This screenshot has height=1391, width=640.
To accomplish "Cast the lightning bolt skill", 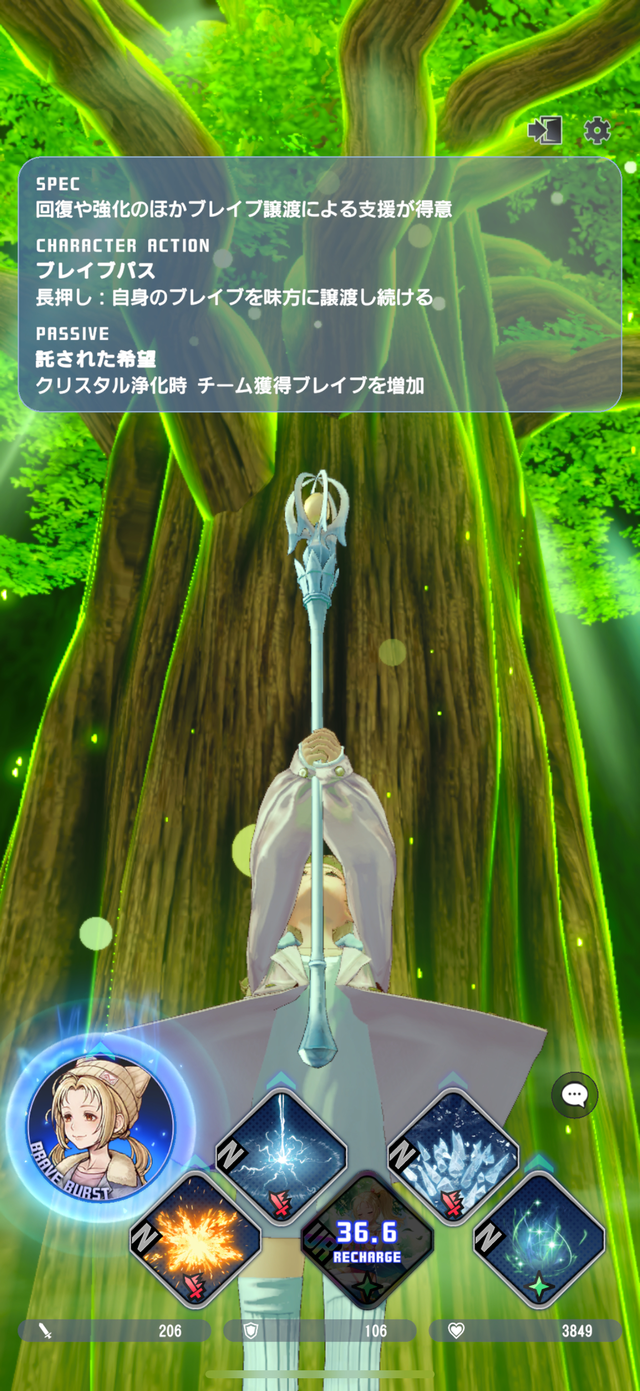I will pyautogui.click(x=281, y=1156).
